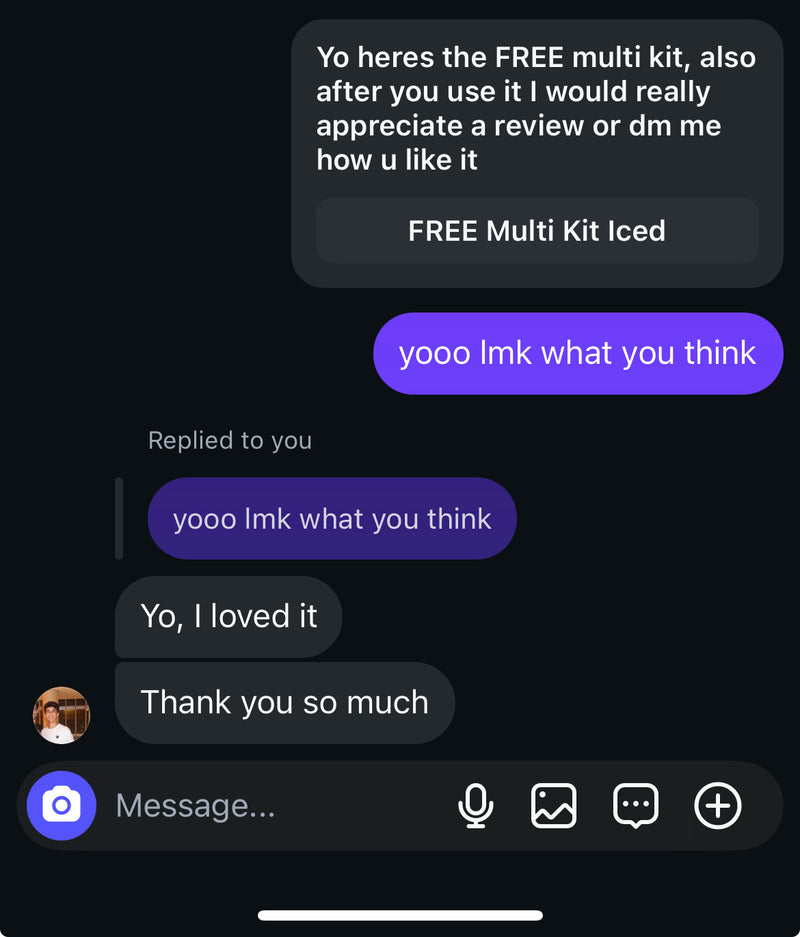Tap the Message text field
Viewport: 800px width, 937px height.
point(270,805)
